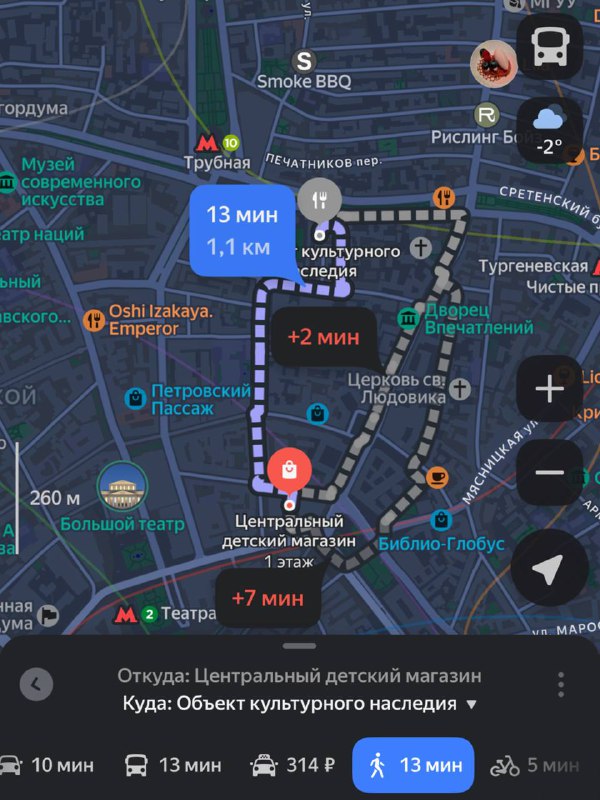Open the Библио-Глобус shop marker
600x800 pixels.
tap(441, 521)
